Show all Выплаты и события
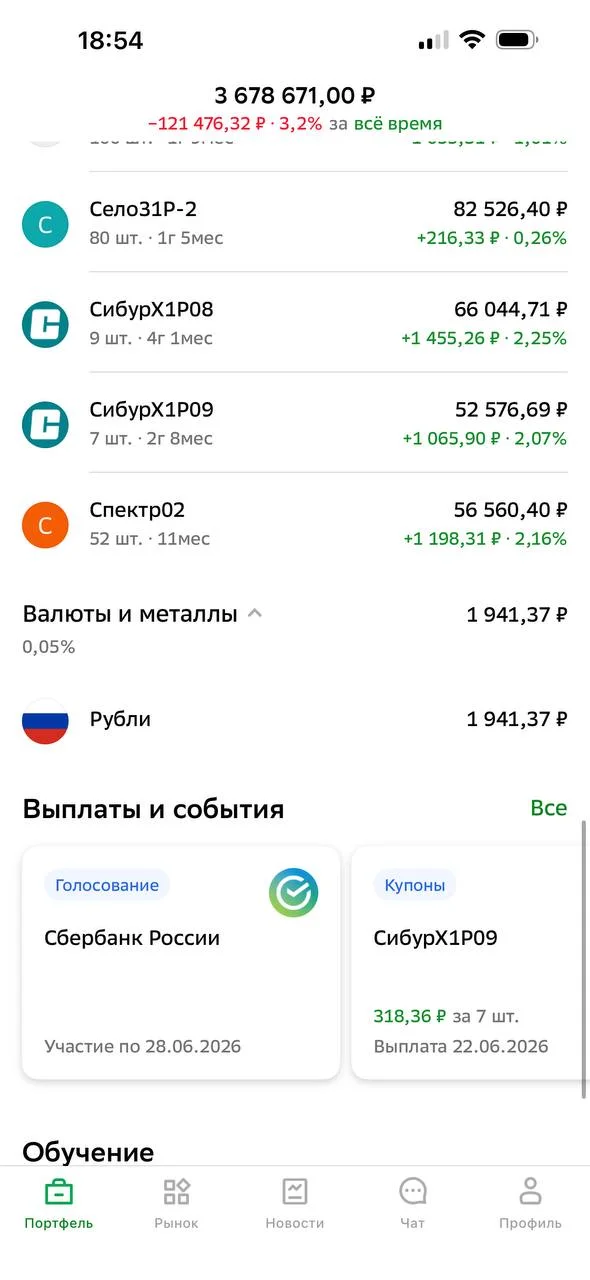590x1280 pixels. (x=548, y=808)
